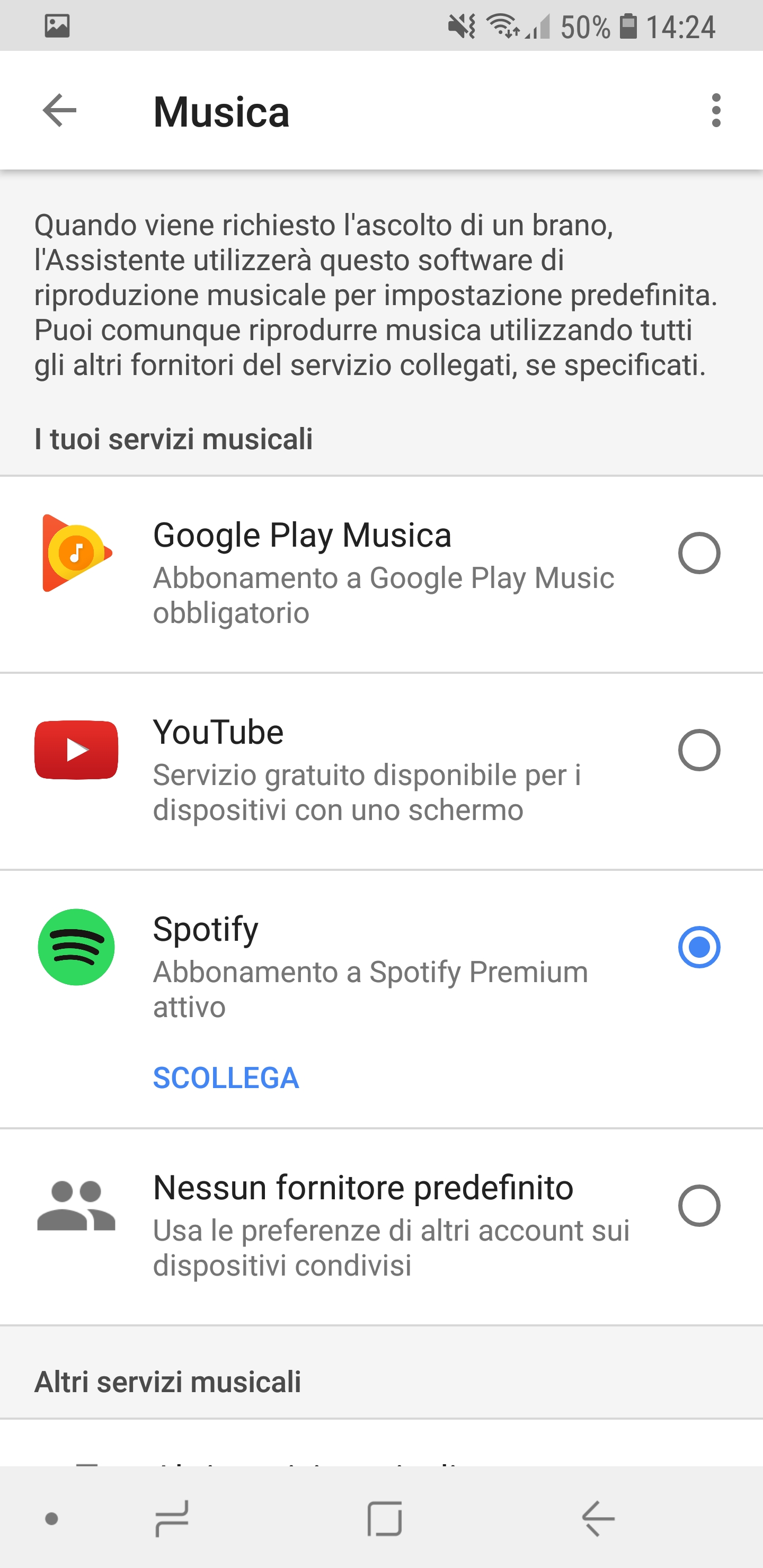Open the three-dot overflow menu
The width and height of the screenshot is (763, 1568).
coord(716,110)
